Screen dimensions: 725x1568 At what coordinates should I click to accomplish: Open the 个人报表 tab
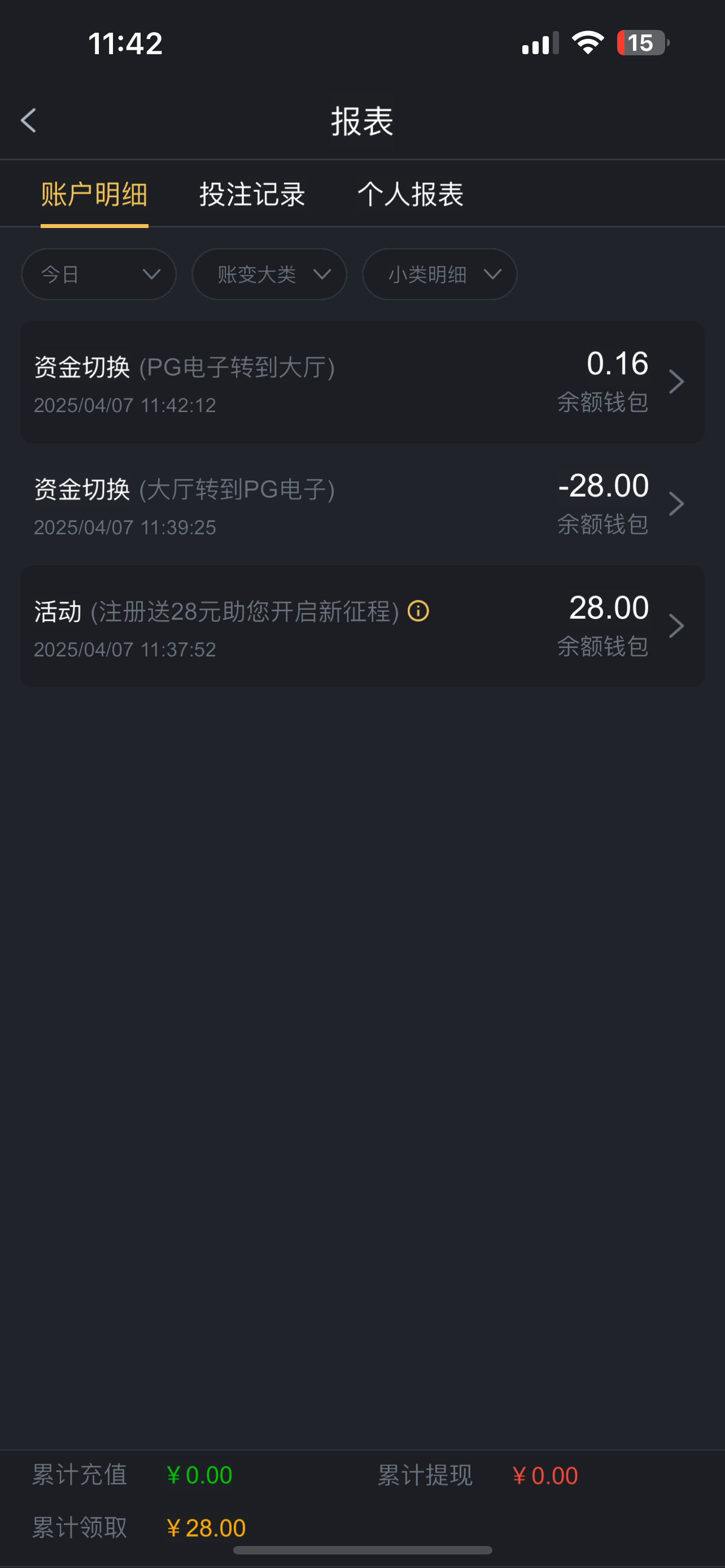point(410,195)
